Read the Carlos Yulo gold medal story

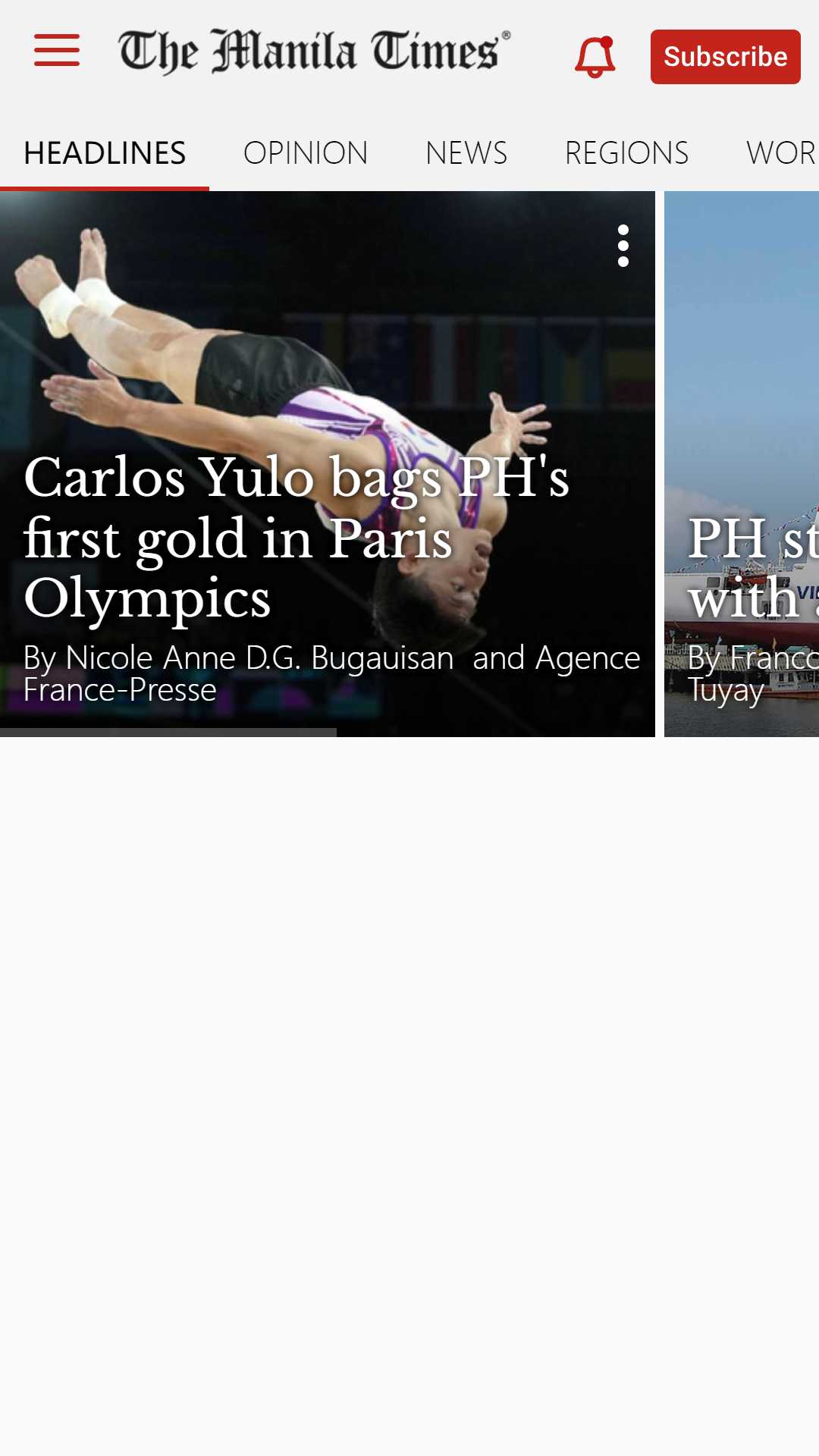click(328, 464)
